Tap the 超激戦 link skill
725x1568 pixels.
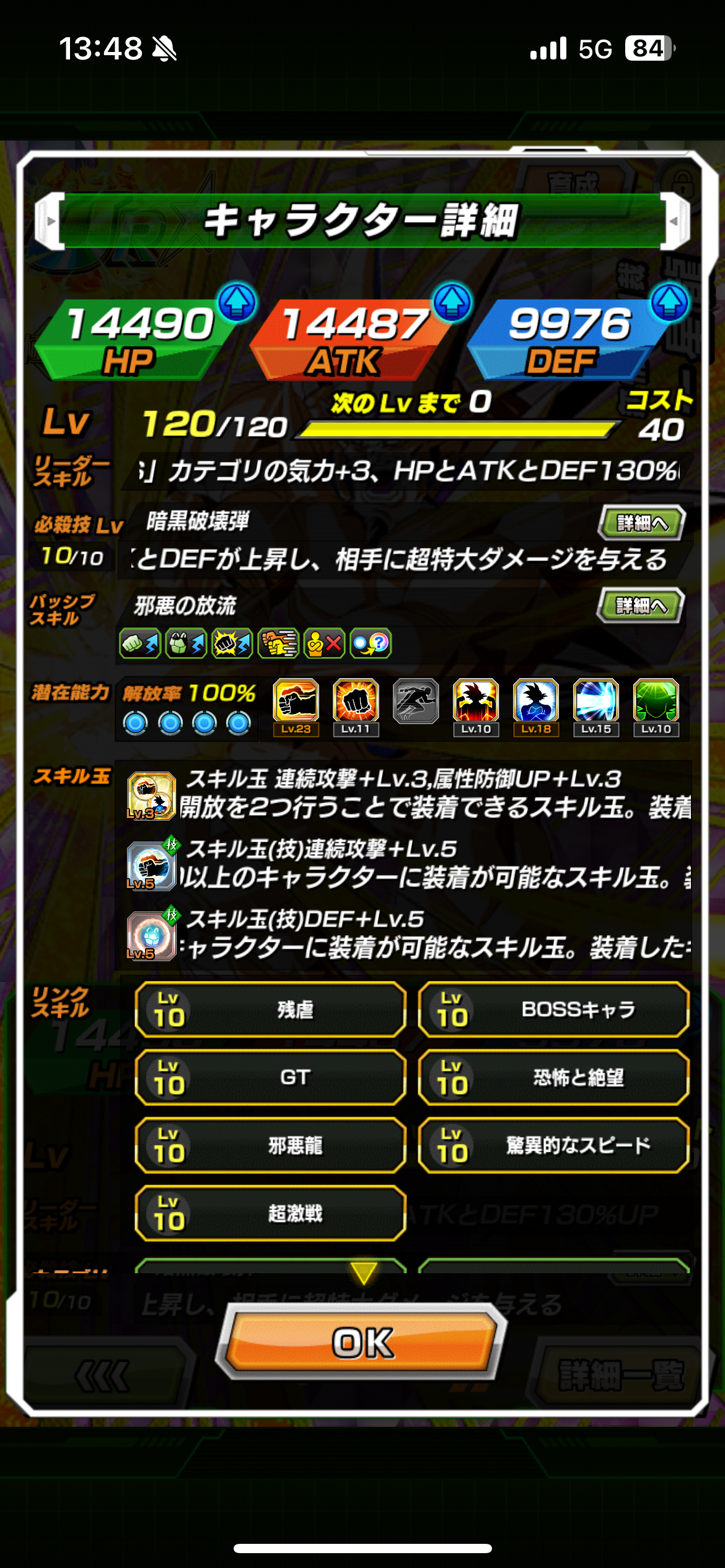point(270,1213)
